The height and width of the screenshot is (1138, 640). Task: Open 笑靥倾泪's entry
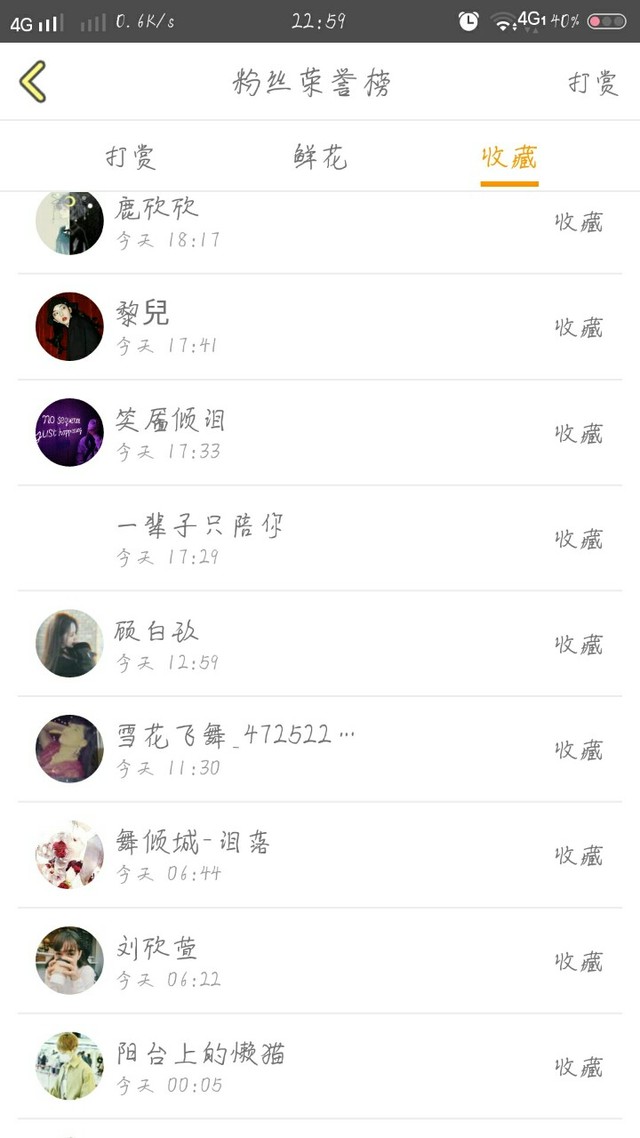[320, 433]
